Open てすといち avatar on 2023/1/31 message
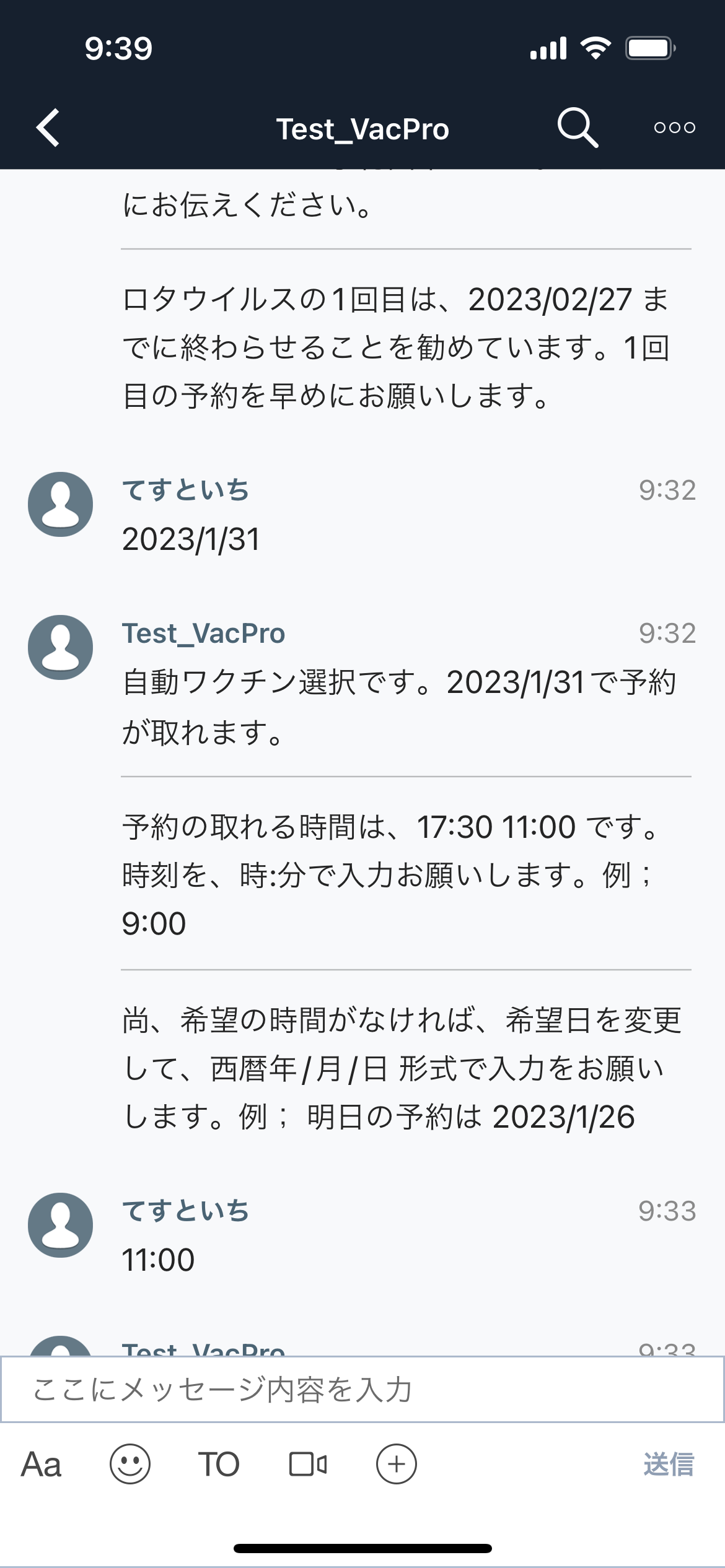 coord(61,504)
